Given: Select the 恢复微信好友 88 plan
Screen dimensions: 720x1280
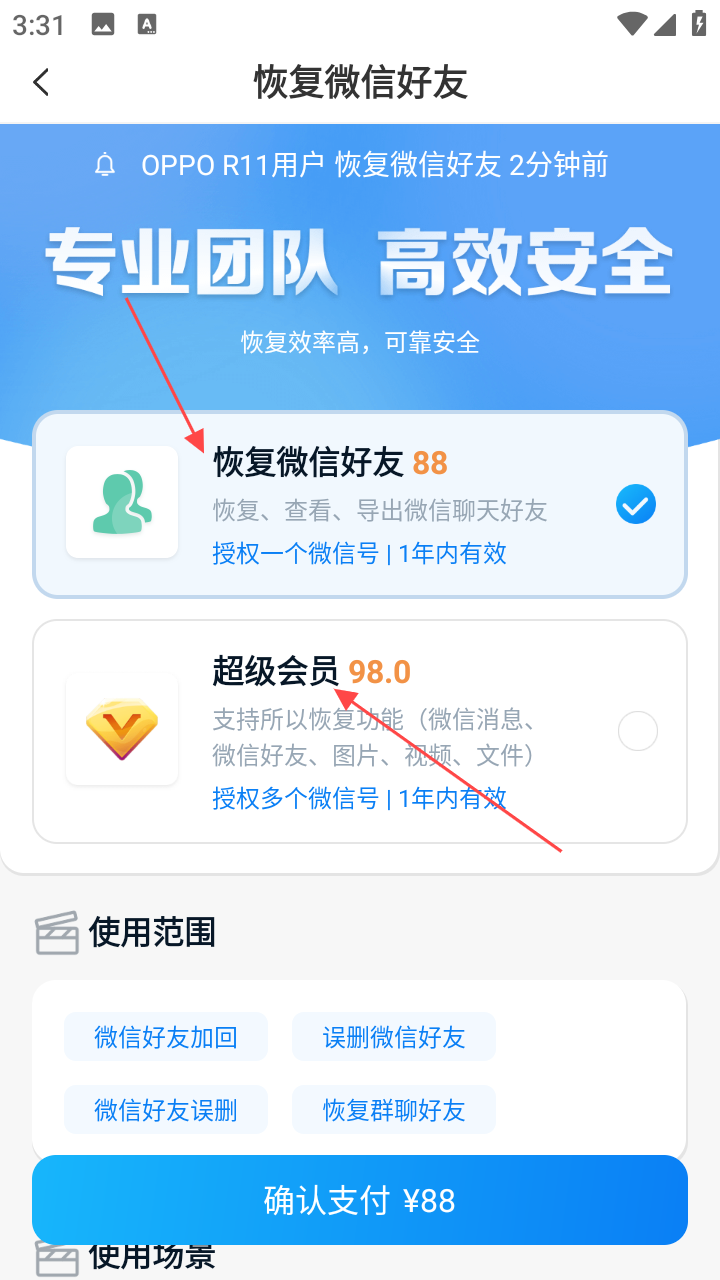Looking at the screenshot, I should (360, 505).
